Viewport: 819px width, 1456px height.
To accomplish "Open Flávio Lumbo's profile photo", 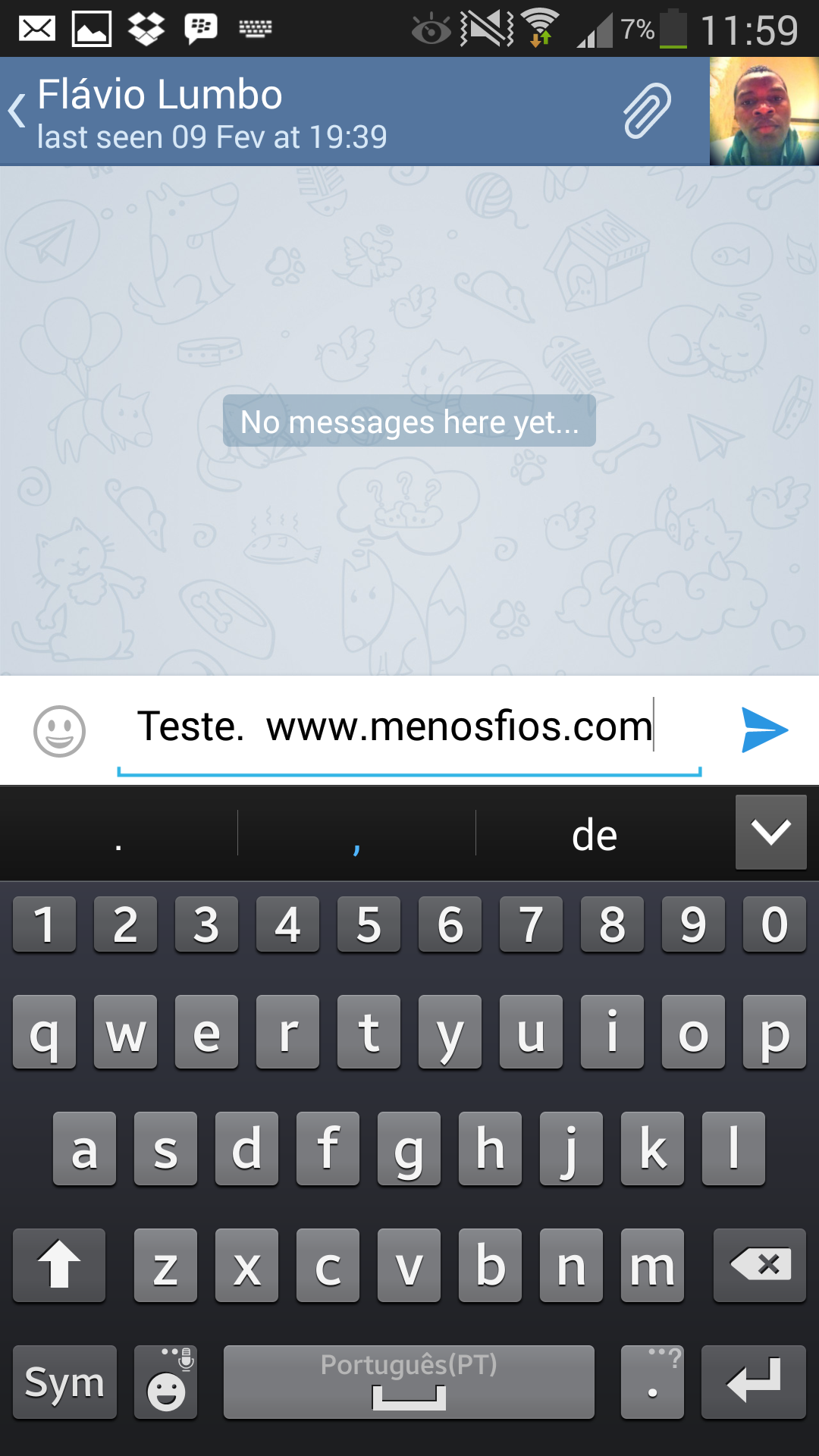I will [x=764, y=111].
